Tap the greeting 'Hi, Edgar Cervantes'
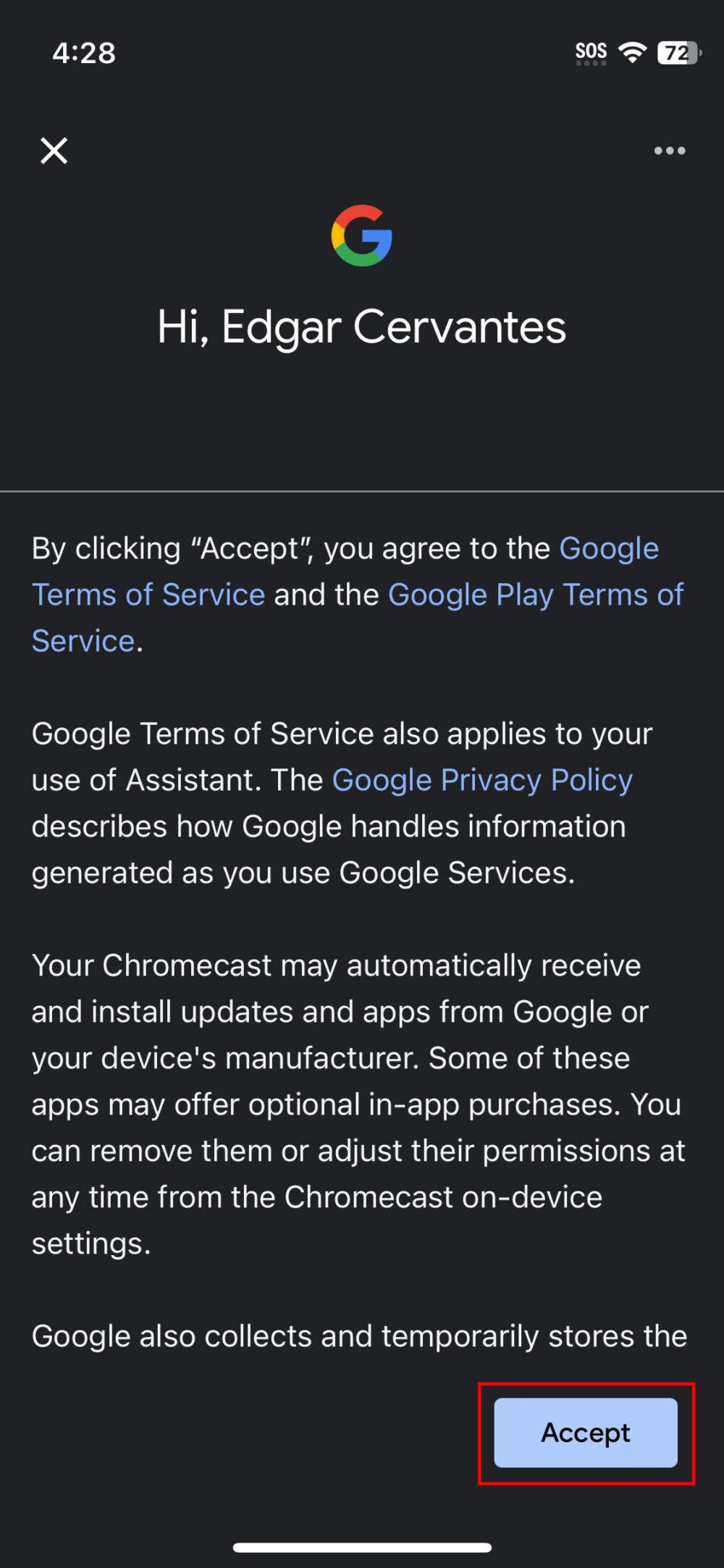The height and width of the screenshot is (1568, 724). pyautogui.click(x=361, y=326)
